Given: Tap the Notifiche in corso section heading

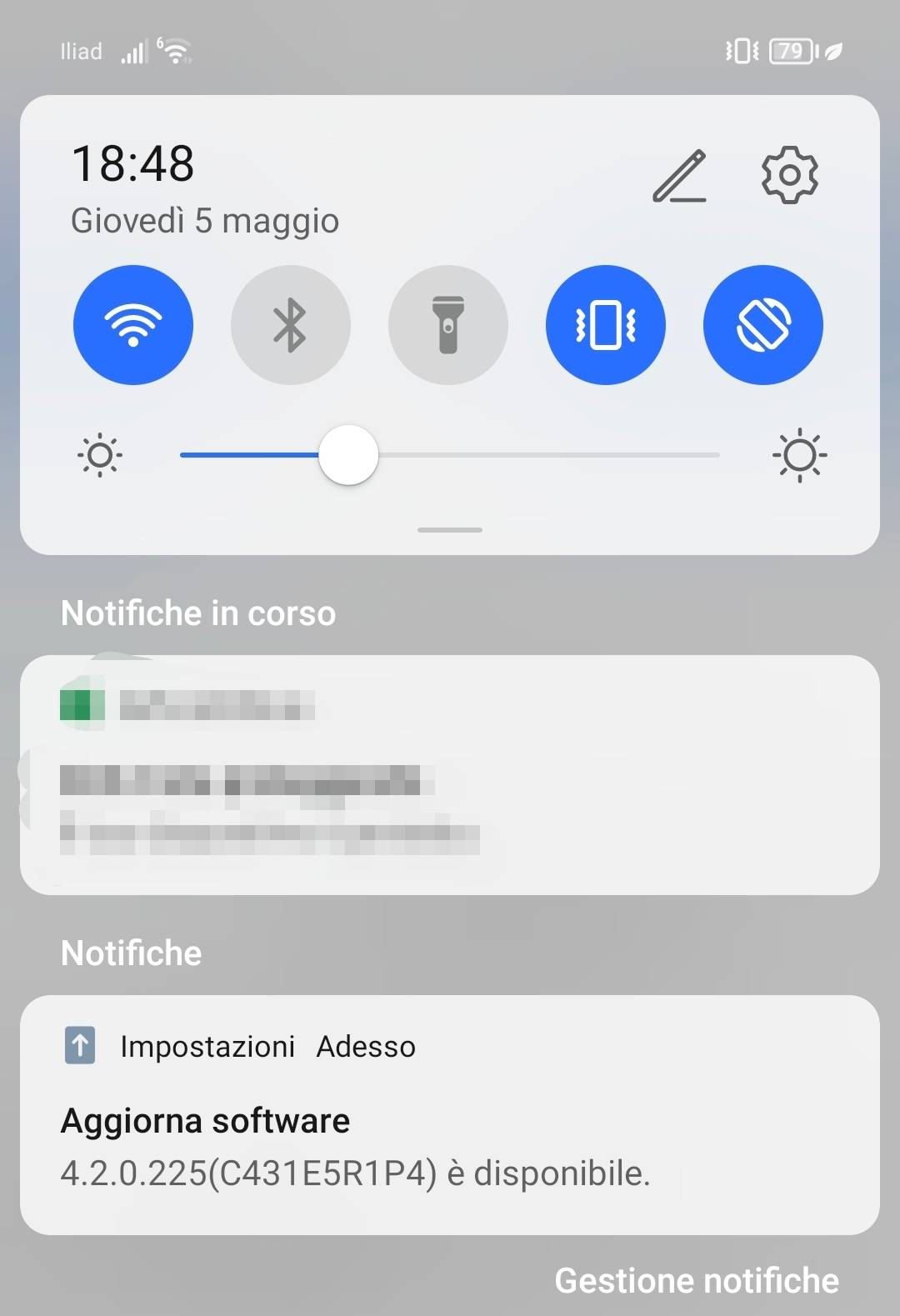Looking at the screenshot, I should (x=197, y=613).
